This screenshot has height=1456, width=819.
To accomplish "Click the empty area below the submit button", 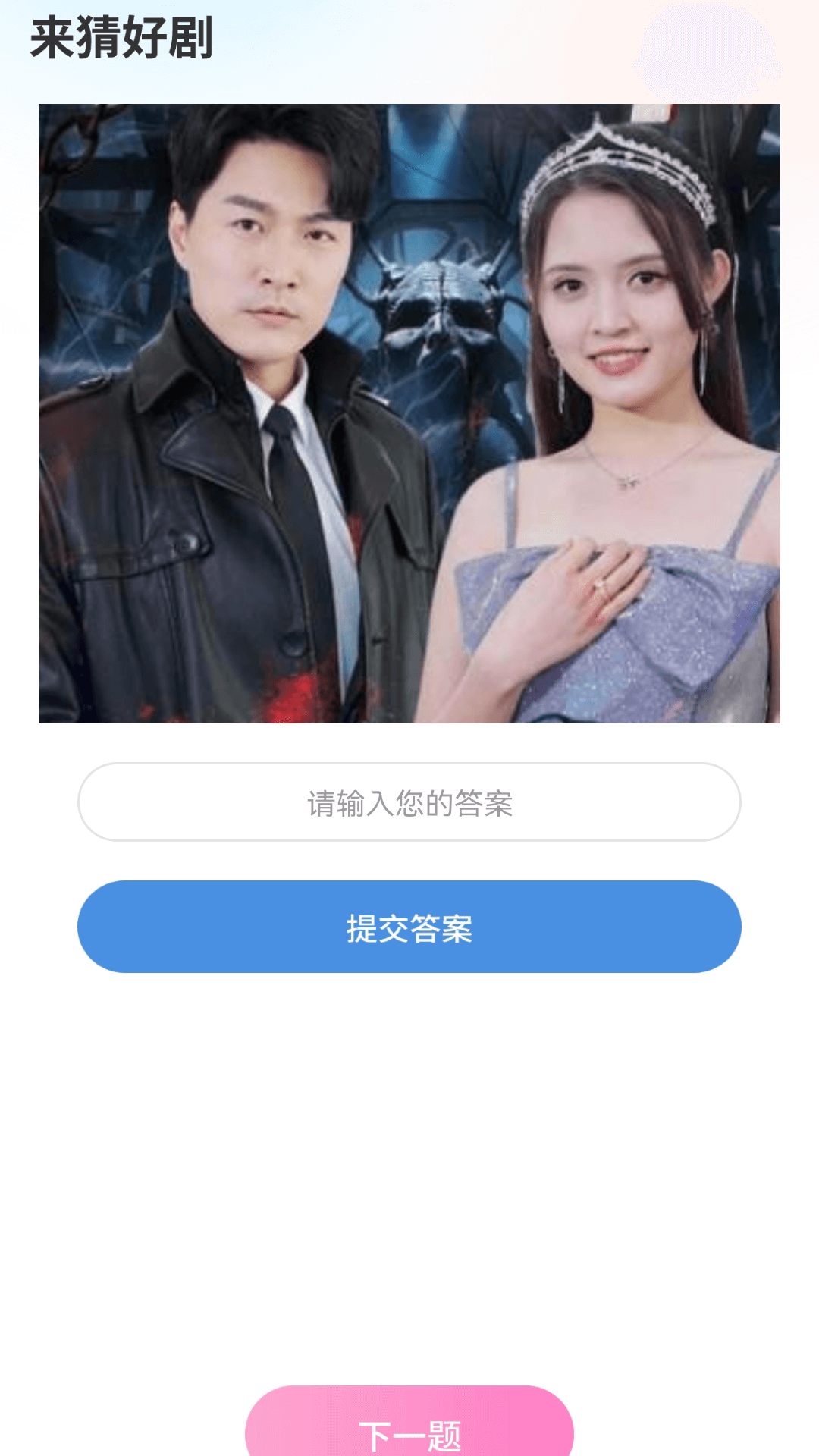I will click(409, 1137).
